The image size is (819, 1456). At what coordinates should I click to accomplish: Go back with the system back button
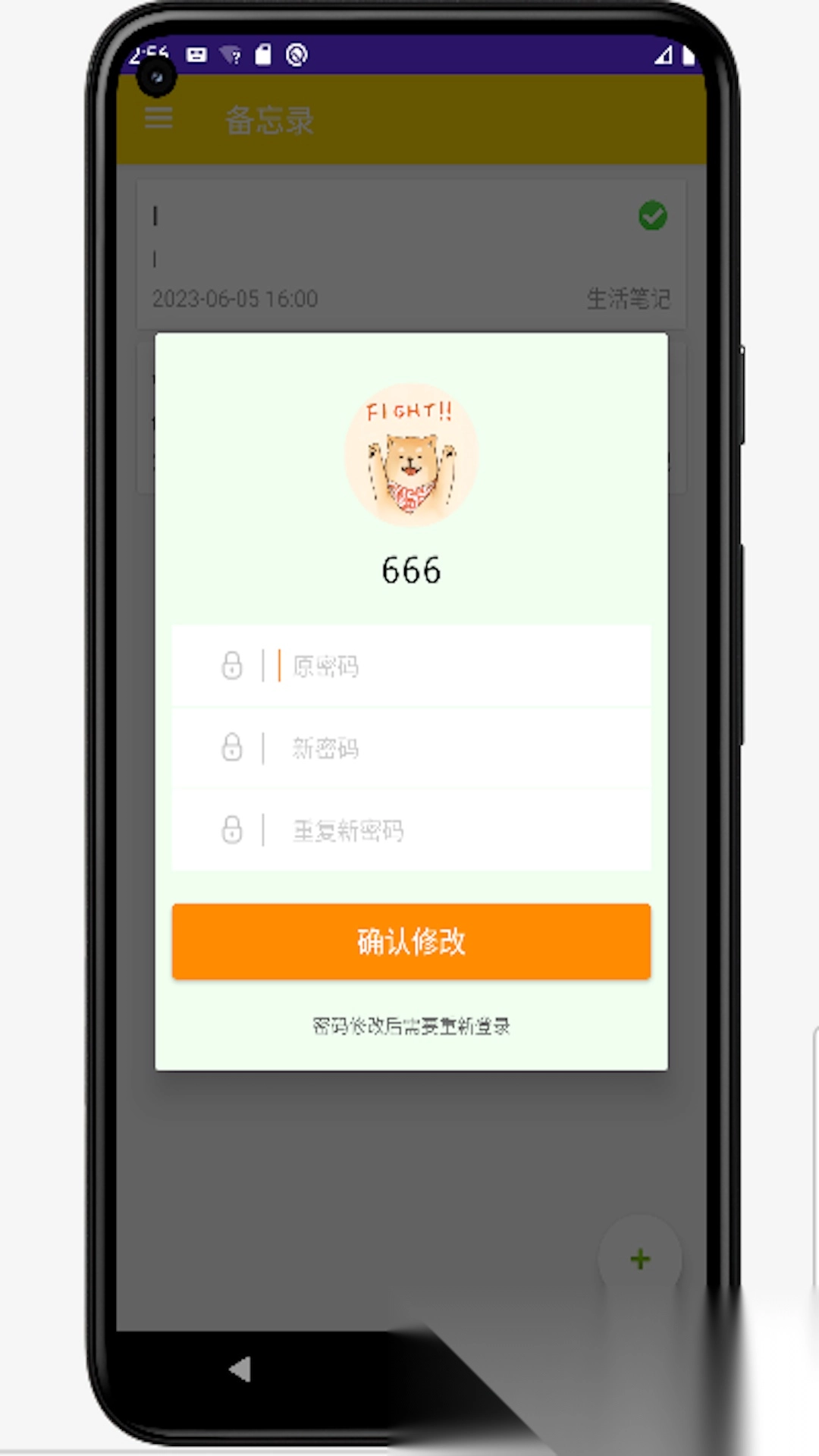(240, 1370)
